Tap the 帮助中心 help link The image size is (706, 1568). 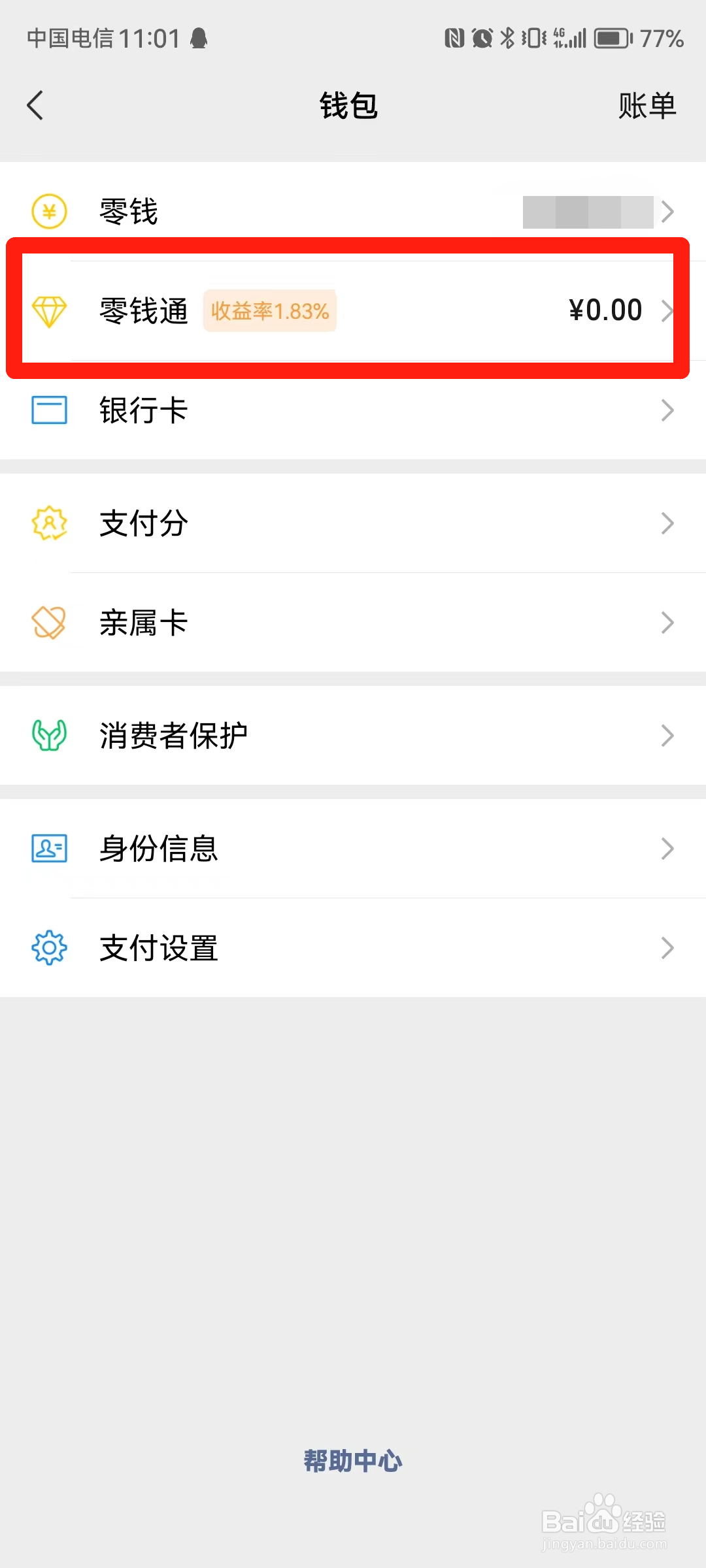click(x=353, y=1461)
